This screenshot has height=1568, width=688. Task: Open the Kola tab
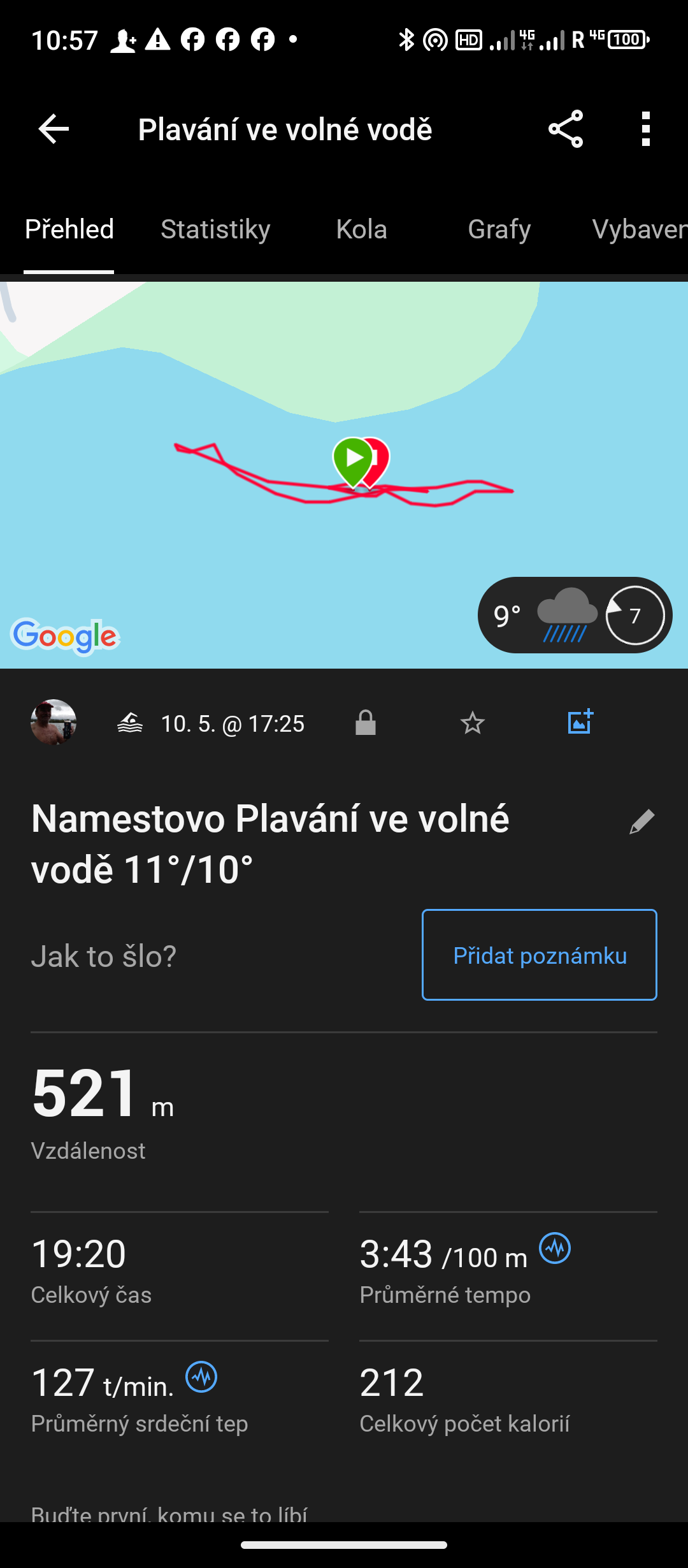(x=361, y=229)
